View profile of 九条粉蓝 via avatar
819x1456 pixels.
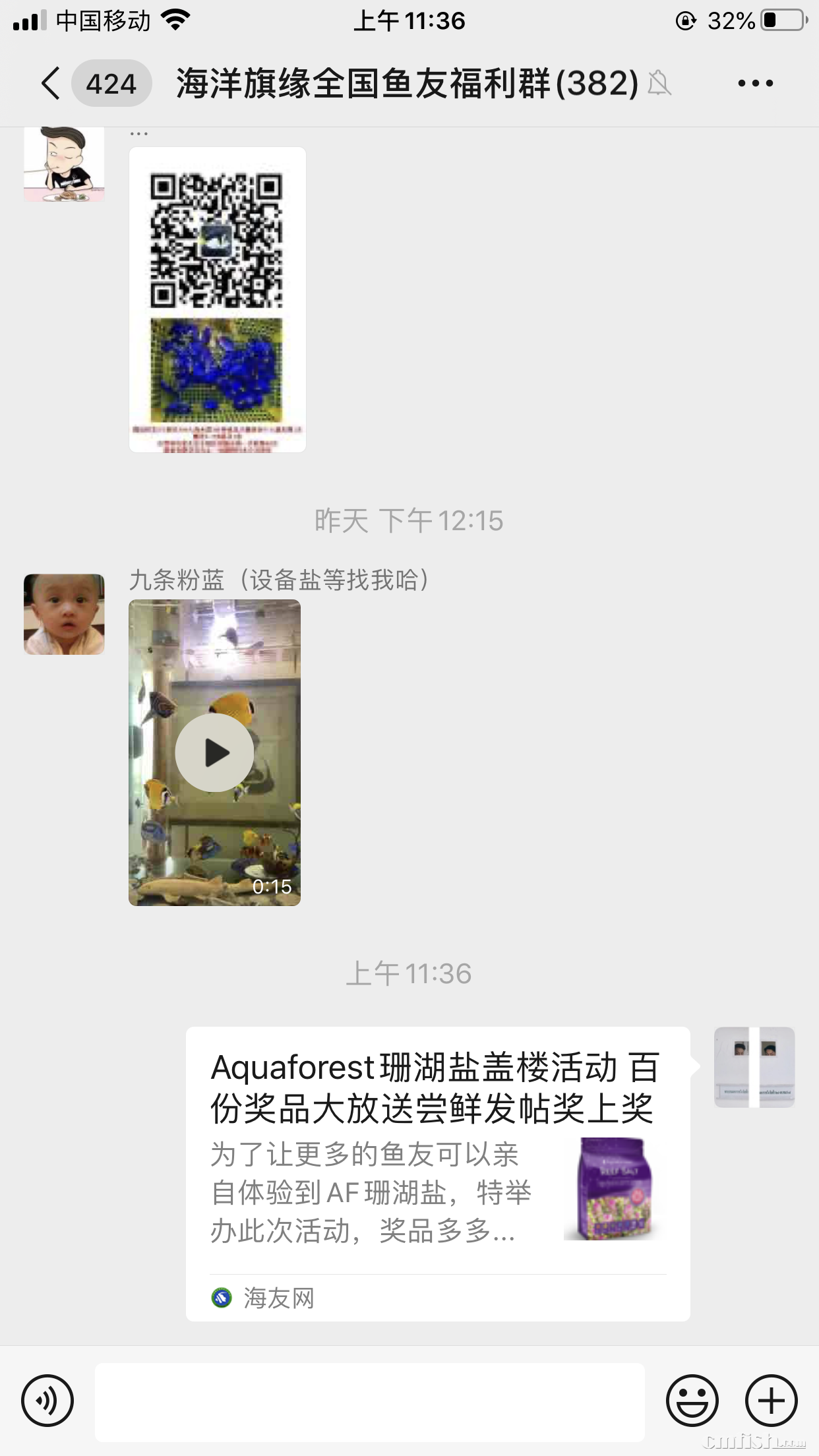coord(64,614)
